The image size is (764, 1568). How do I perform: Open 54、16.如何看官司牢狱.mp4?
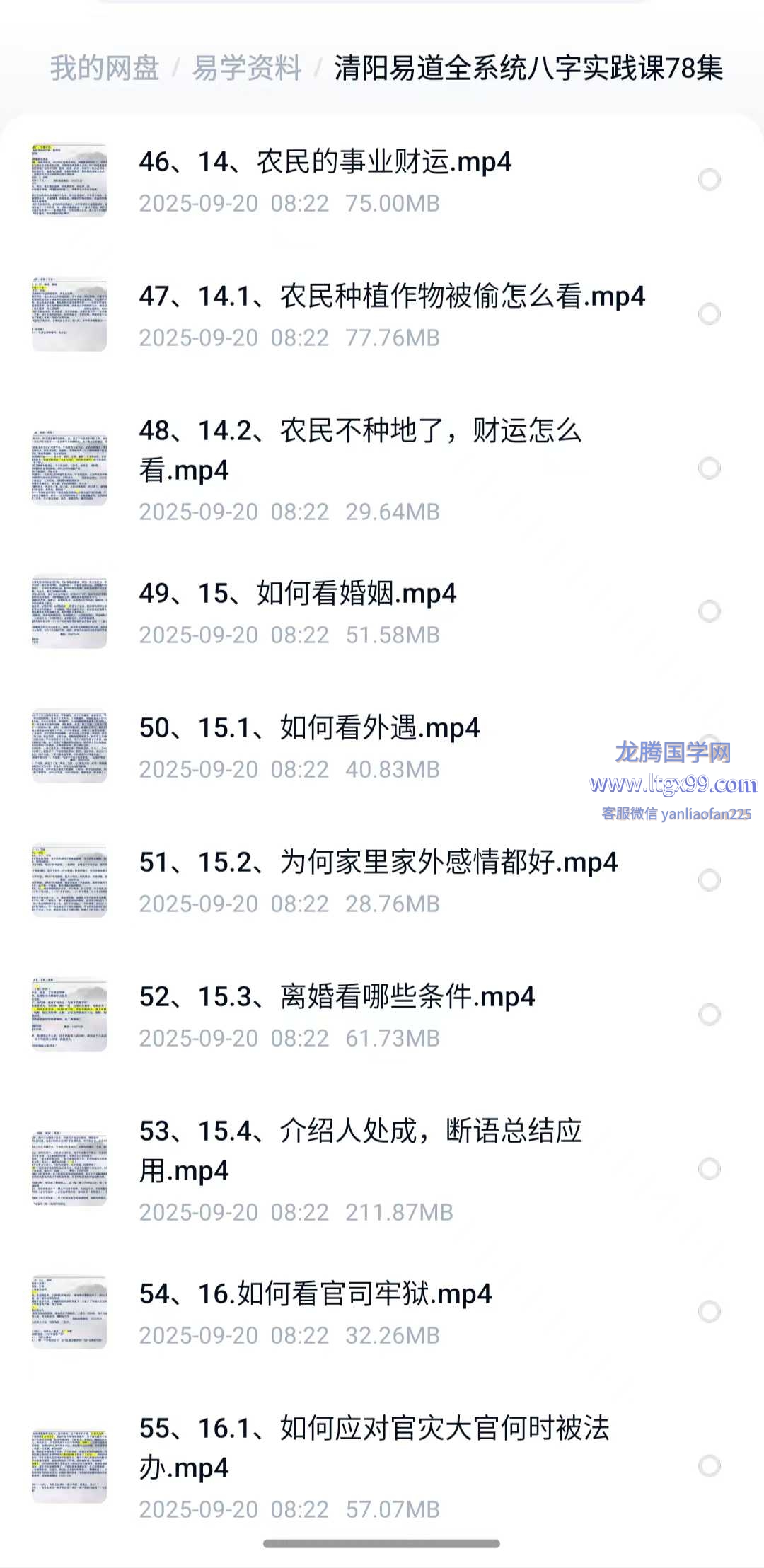[315, 1295]
